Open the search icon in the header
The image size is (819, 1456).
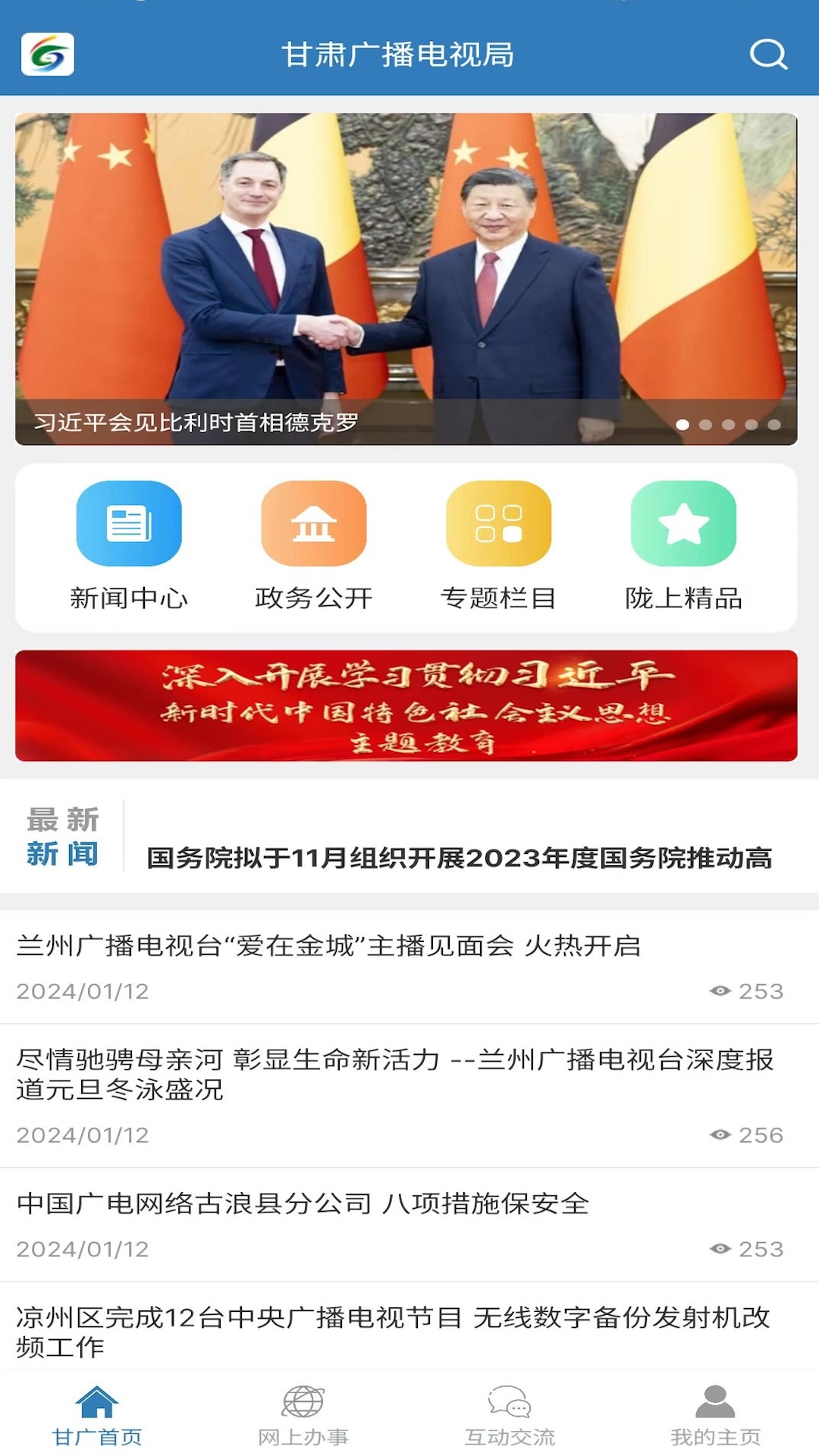[x=768, y=55]
